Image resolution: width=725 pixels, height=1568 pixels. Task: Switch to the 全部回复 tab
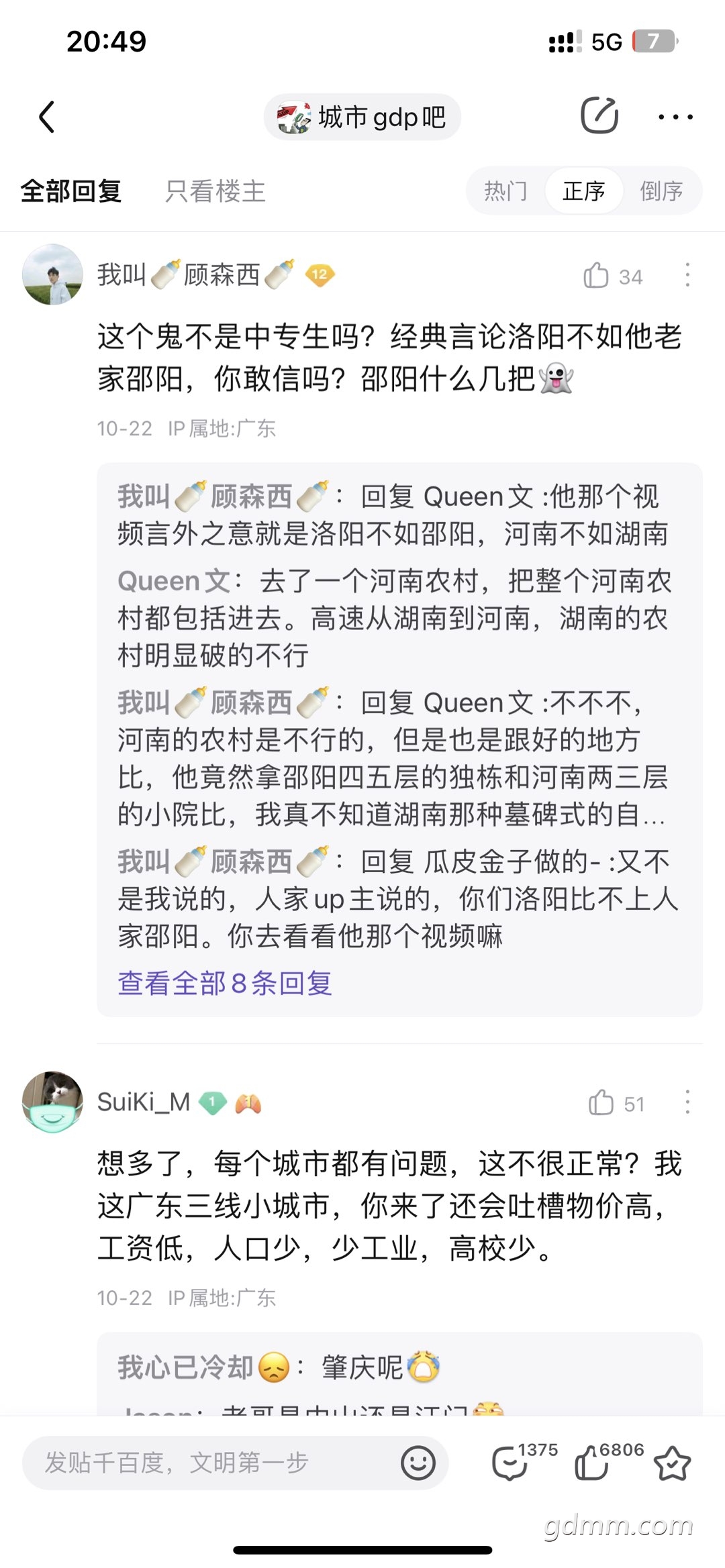pyautogui.click(x=70, y=191)
